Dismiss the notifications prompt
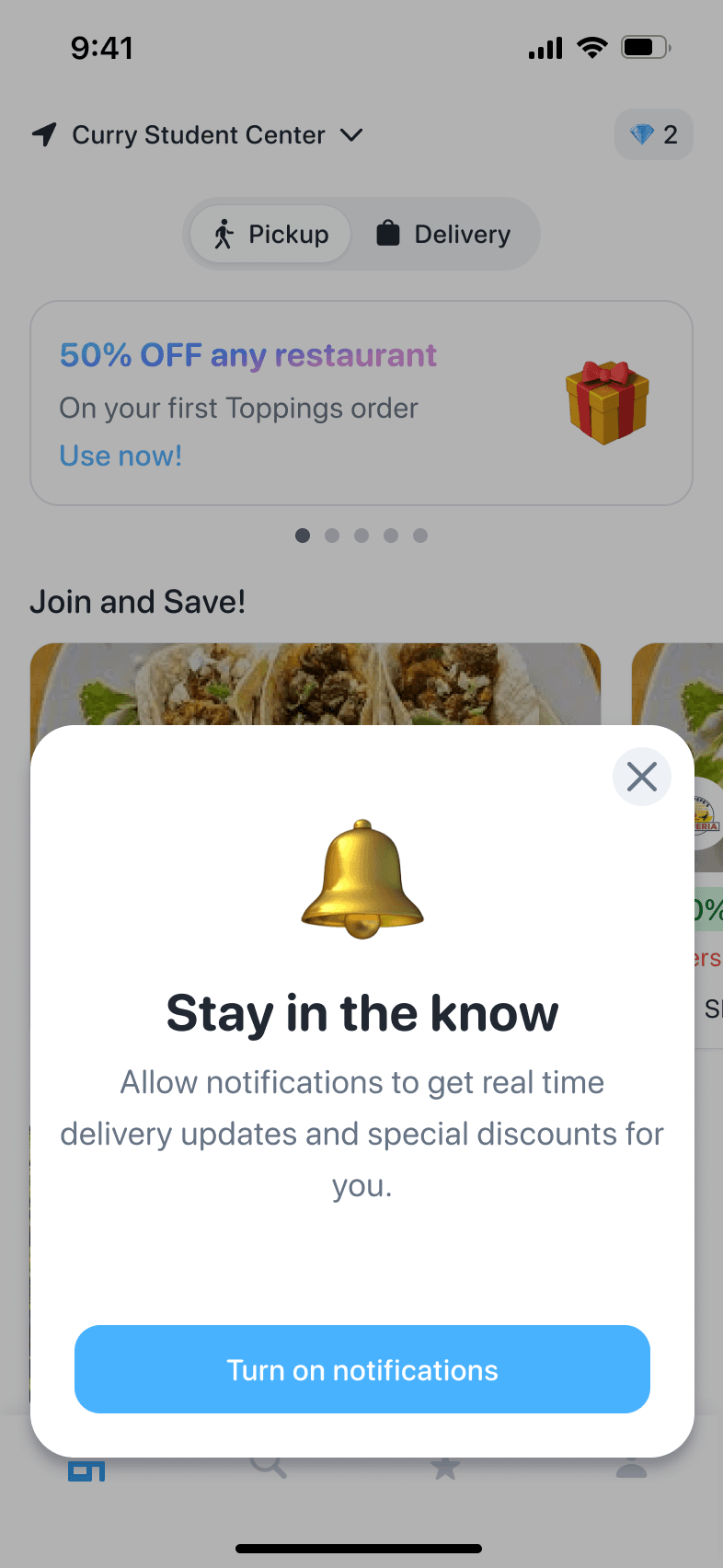Screen dimensions: 723x1568 [641, 777]
